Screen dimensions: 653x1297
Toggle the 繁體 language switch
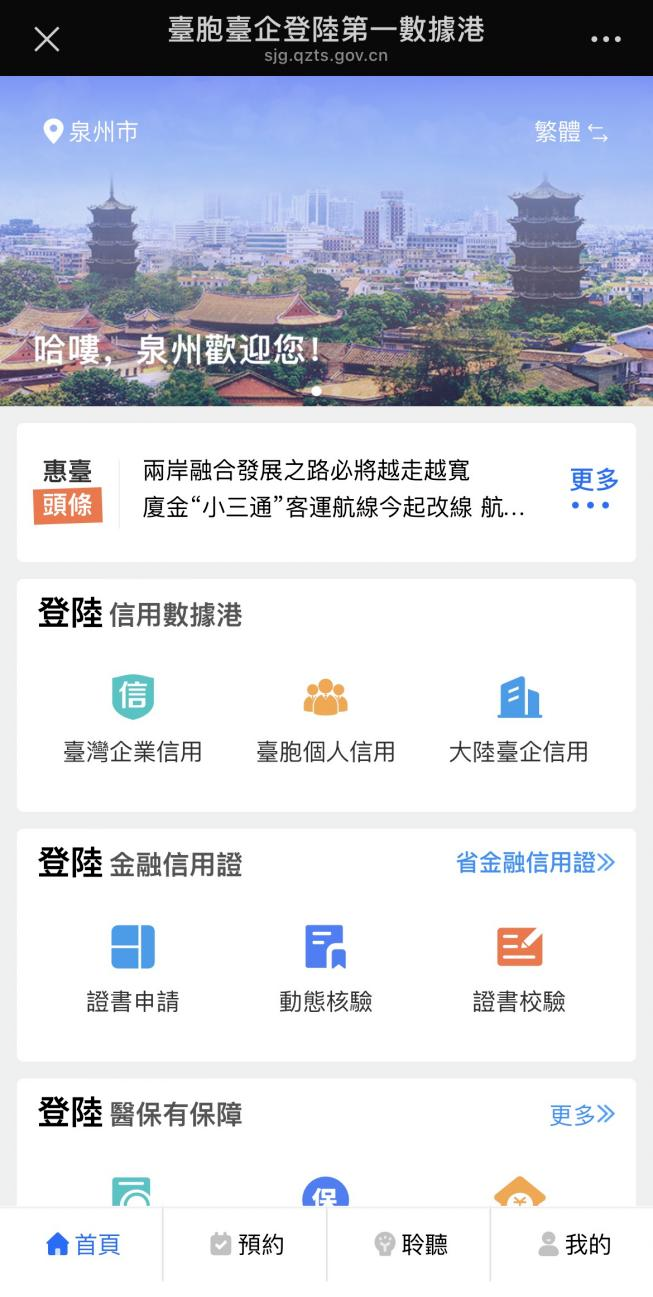click(571, 132)
